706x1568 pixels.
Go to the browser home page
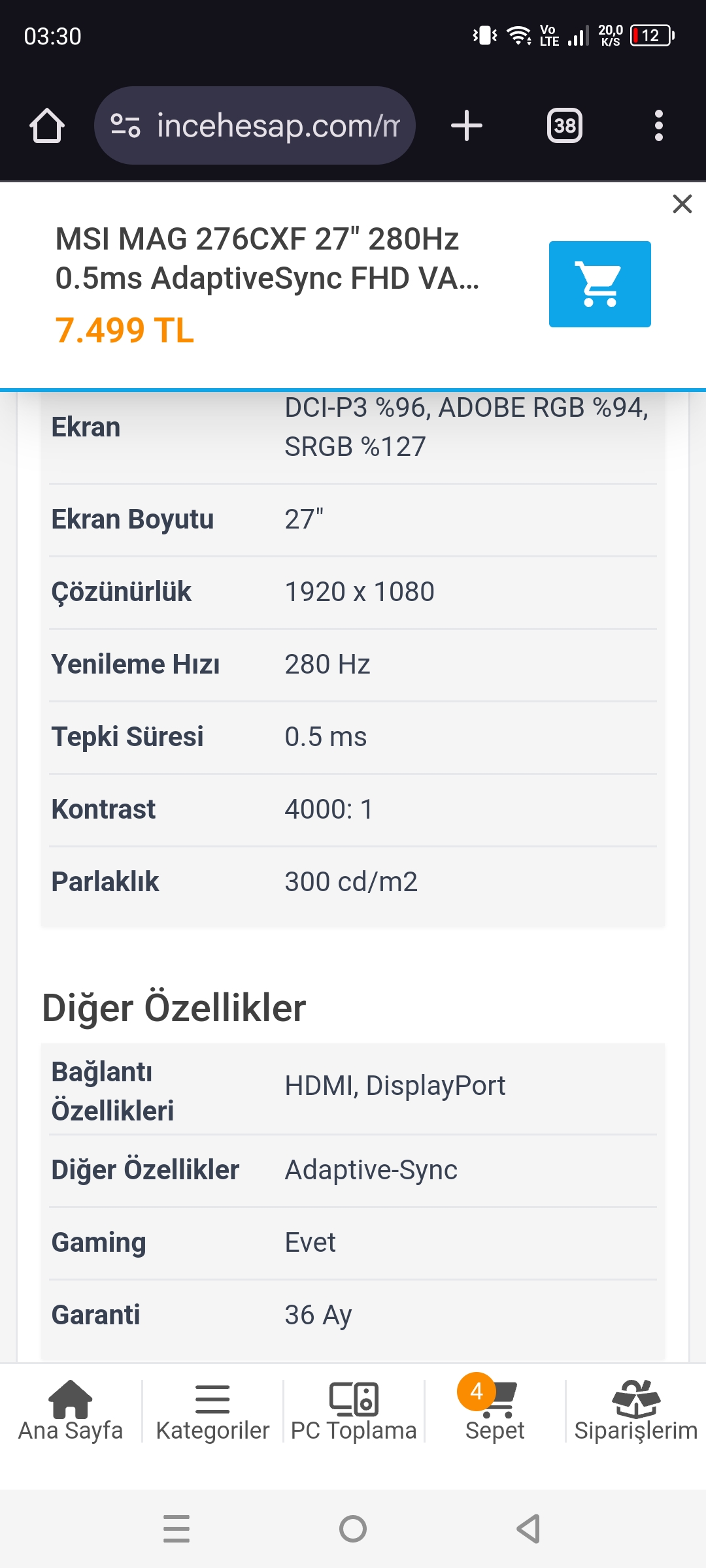pyautogui.click(x=47, y=125)
